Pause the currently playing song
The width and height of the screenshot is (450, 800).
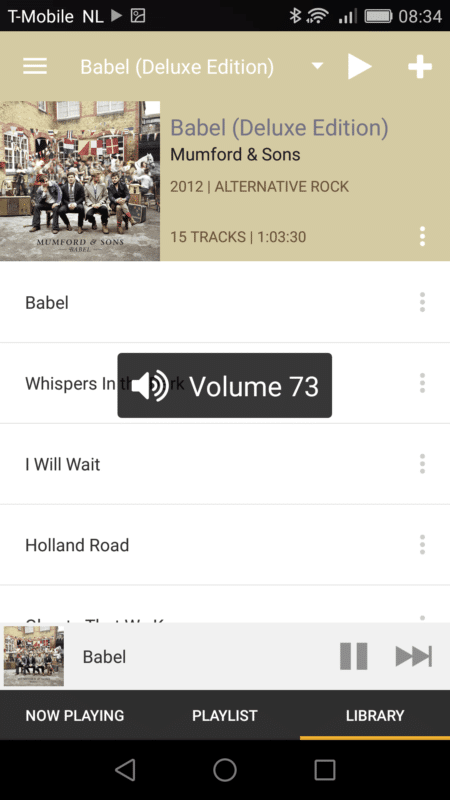click(354, 656)
